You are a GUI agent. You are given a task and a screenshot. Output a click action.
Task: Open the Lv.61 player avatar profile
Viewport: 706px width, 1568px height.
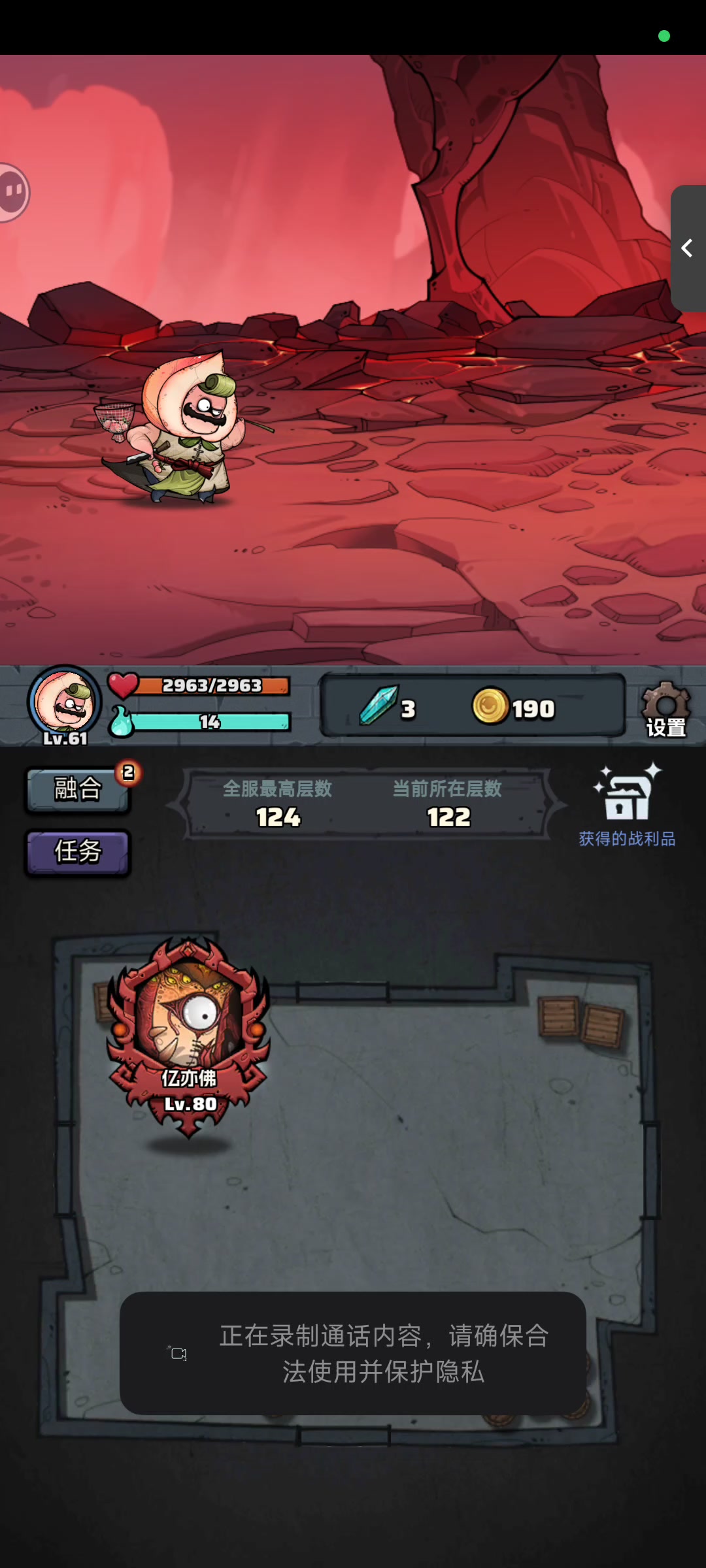(x=64, y=705)
